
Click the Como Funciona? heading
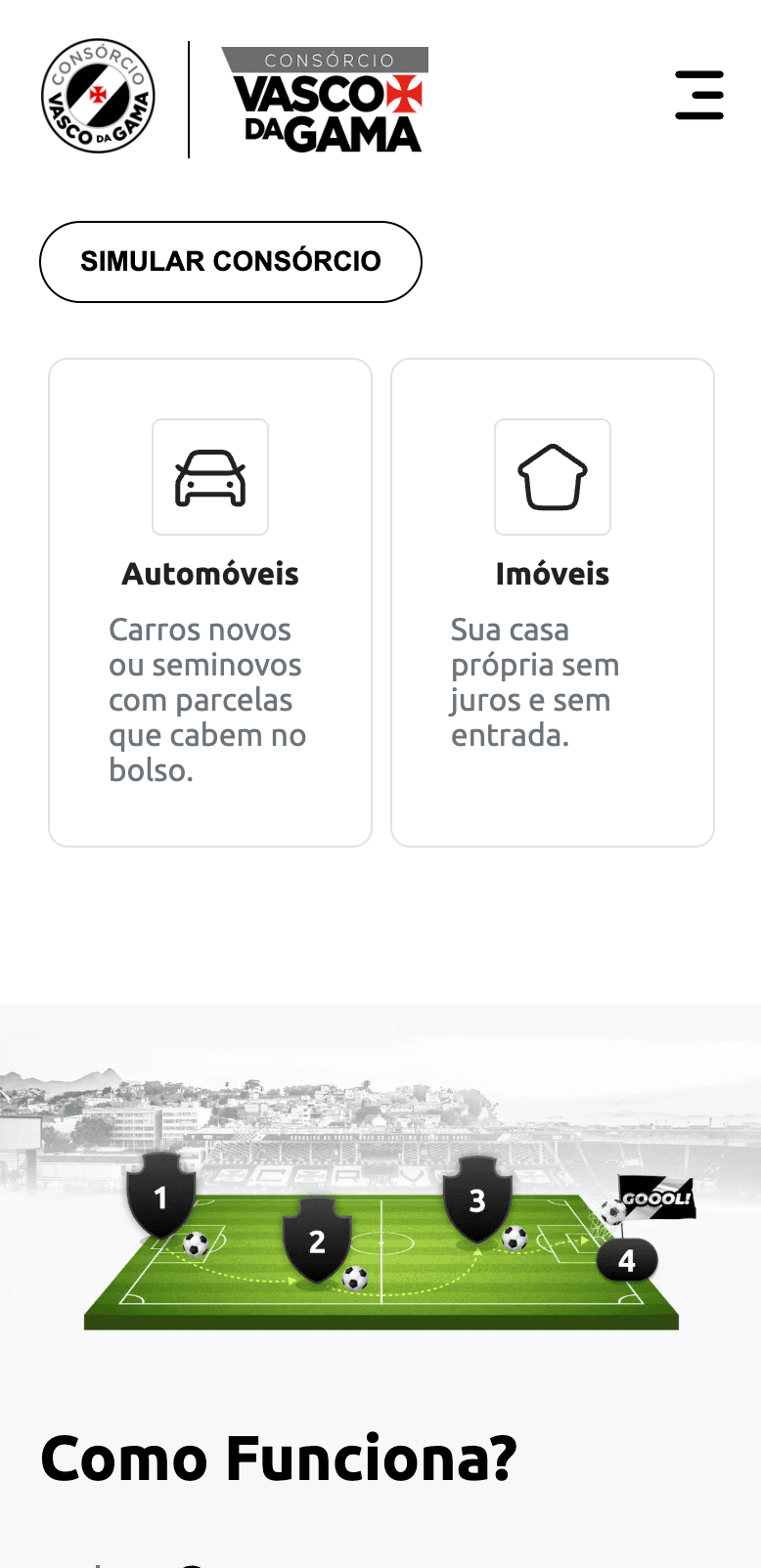tap(279, 1459)
